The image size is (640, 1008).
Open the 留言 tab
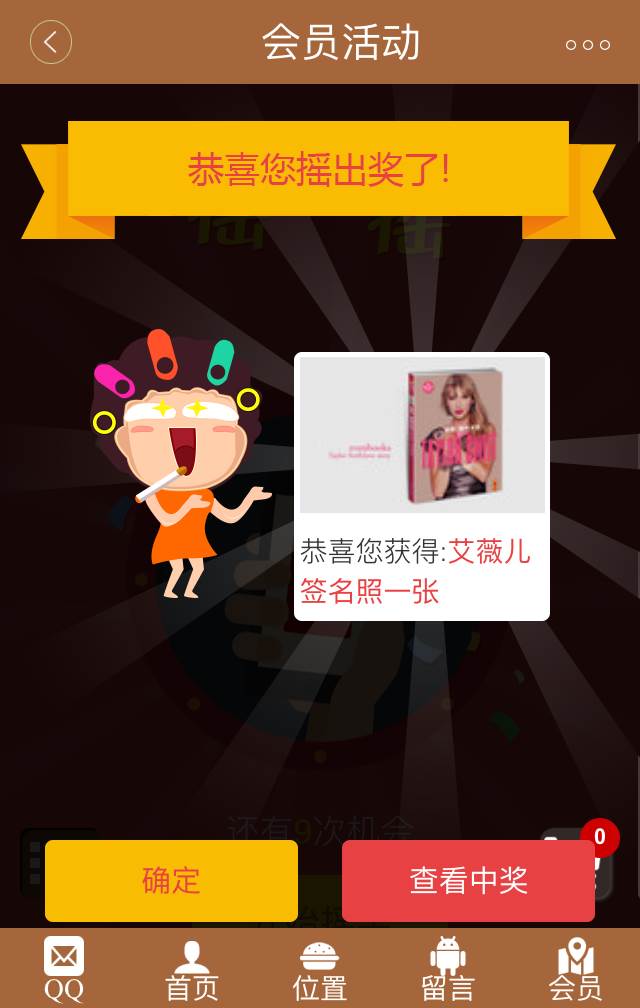click(448, 969)
